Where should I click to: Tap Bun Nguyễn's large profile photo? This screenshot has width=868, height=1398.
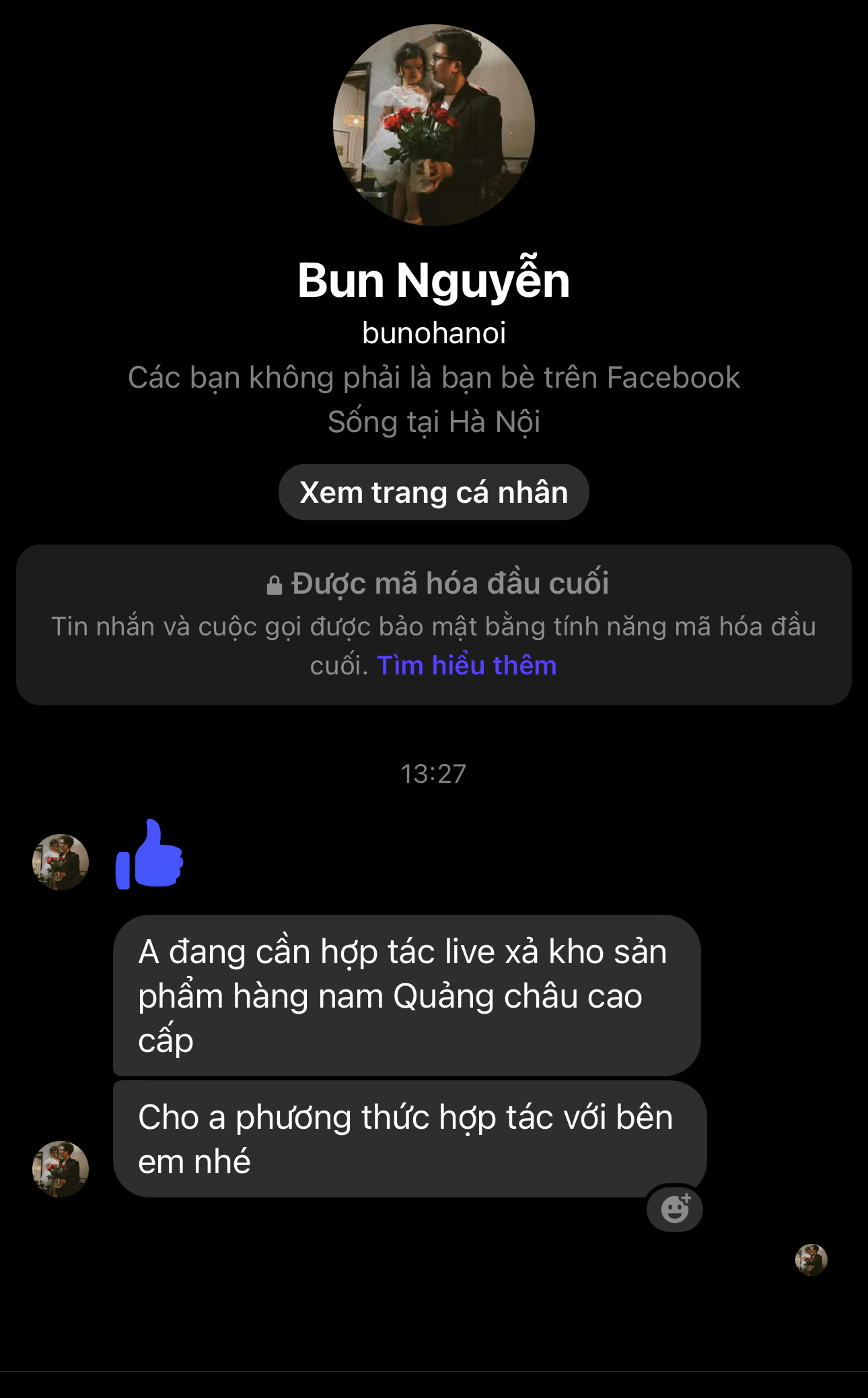click(434, 125)
